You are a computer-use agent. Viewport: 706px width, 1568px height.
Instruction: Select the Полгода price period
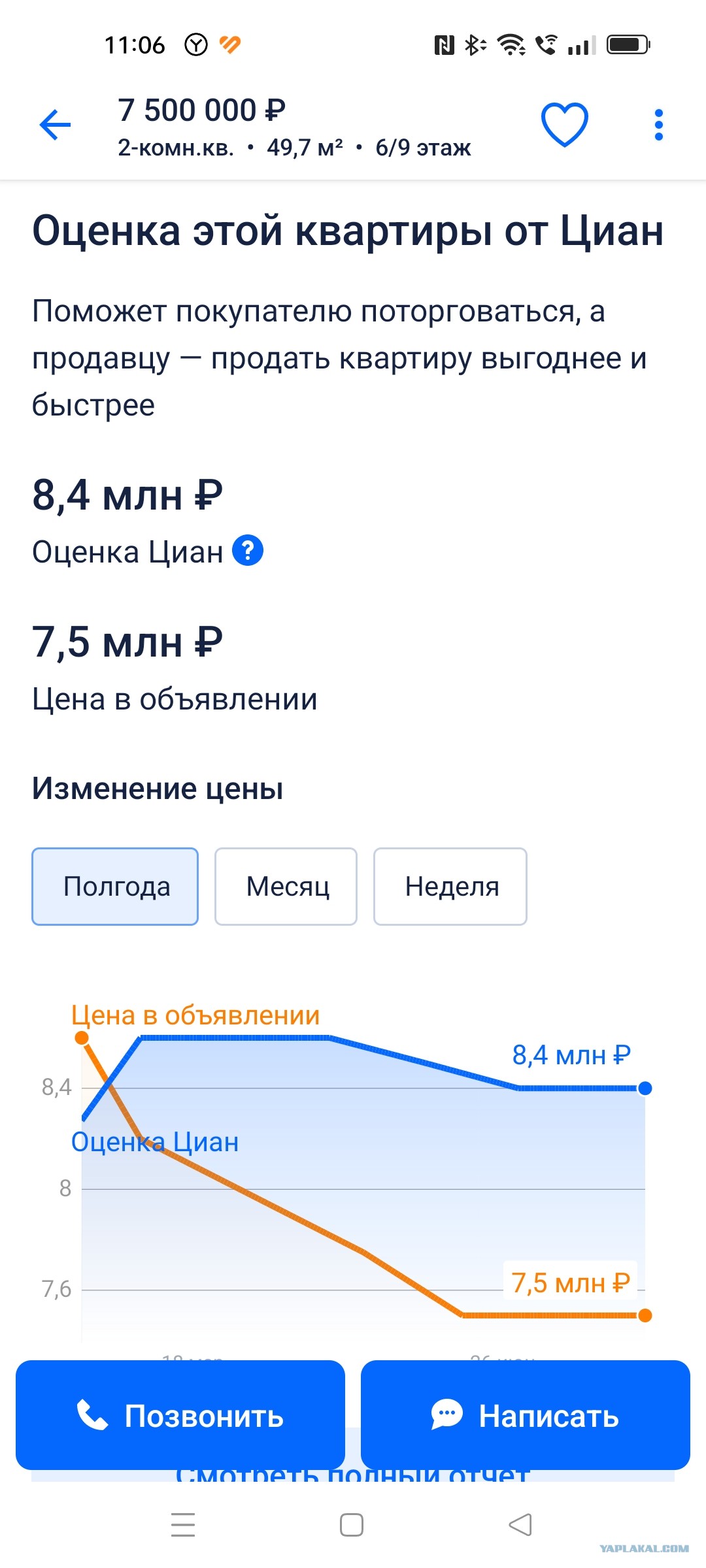[x=115, y=887]
